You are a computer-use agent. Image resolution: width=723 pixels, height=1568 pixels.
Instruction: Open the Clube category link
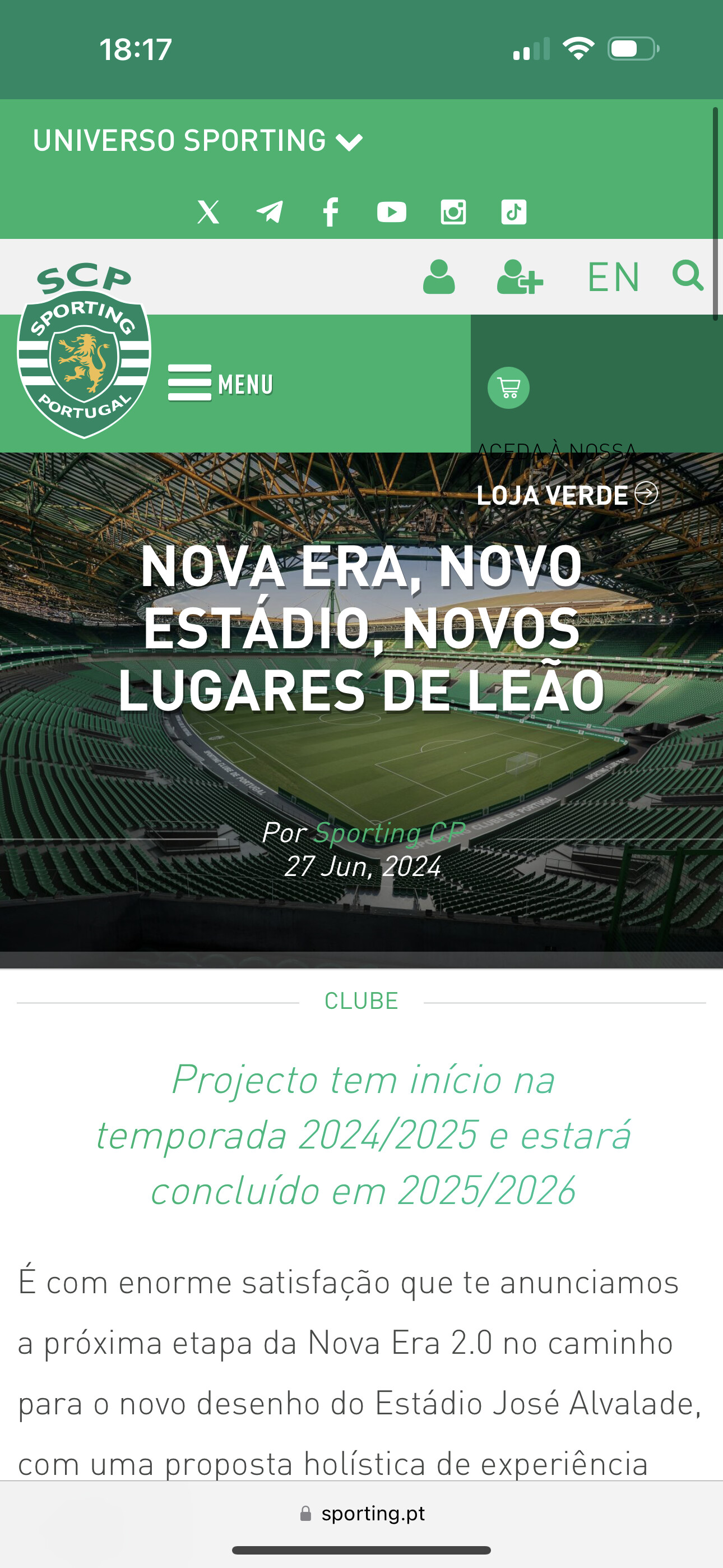click(x=361, y=1001)
